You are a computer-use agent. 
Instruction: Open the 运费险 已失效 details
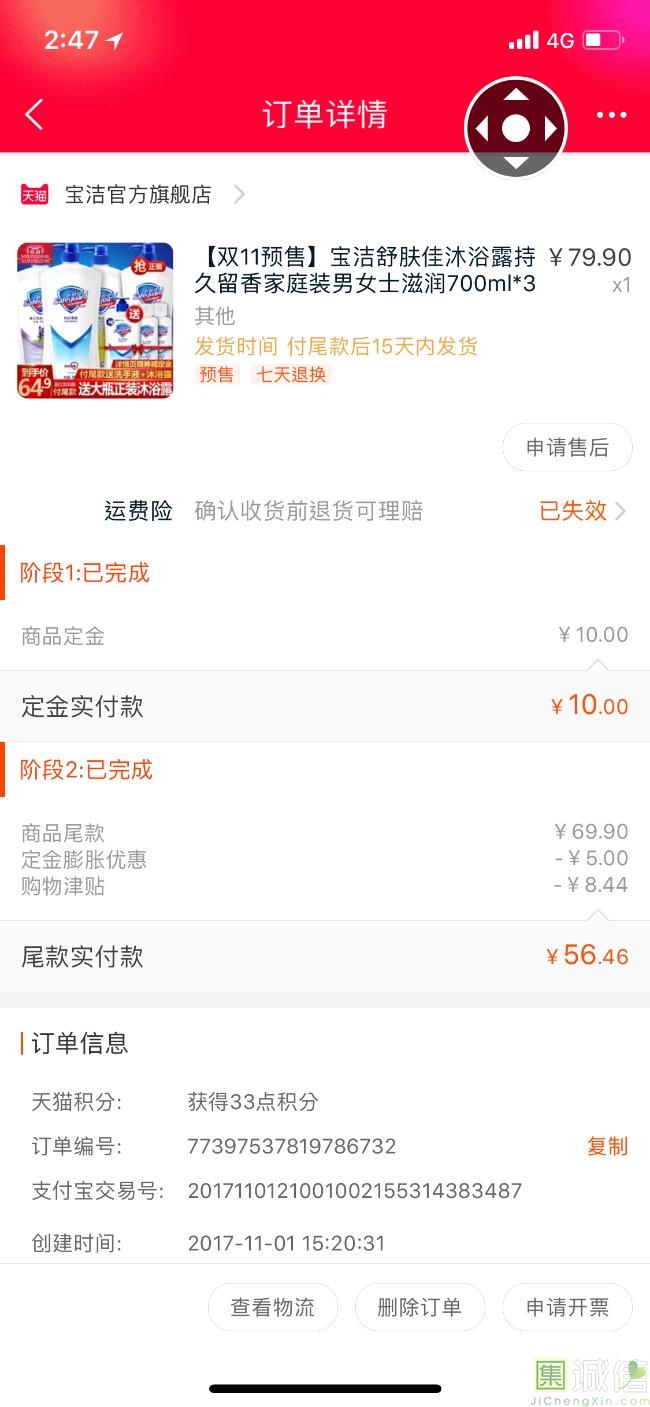pyautogui.click(x=582, y=511)
